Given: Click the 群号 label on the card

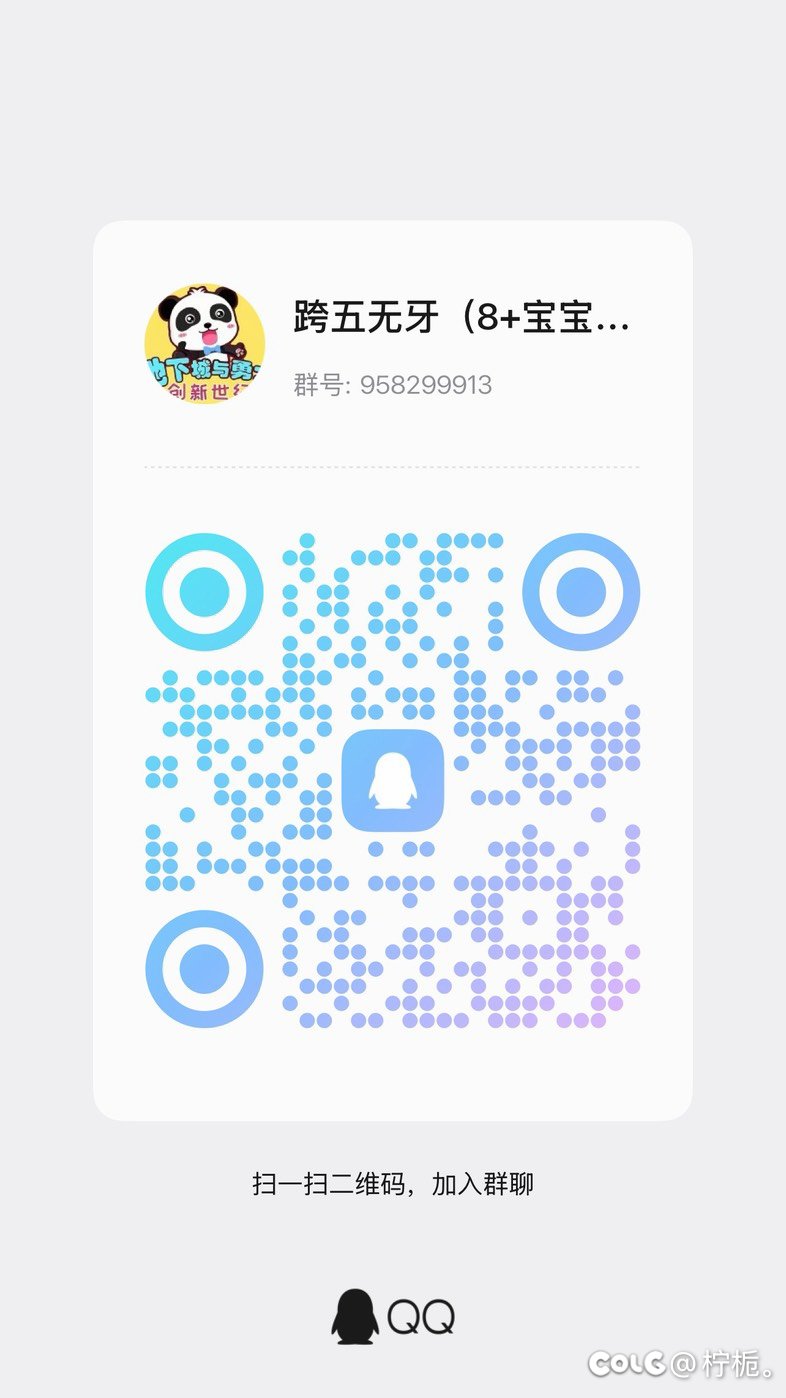Looking at the screenshot, I should [x=316, y=385].
